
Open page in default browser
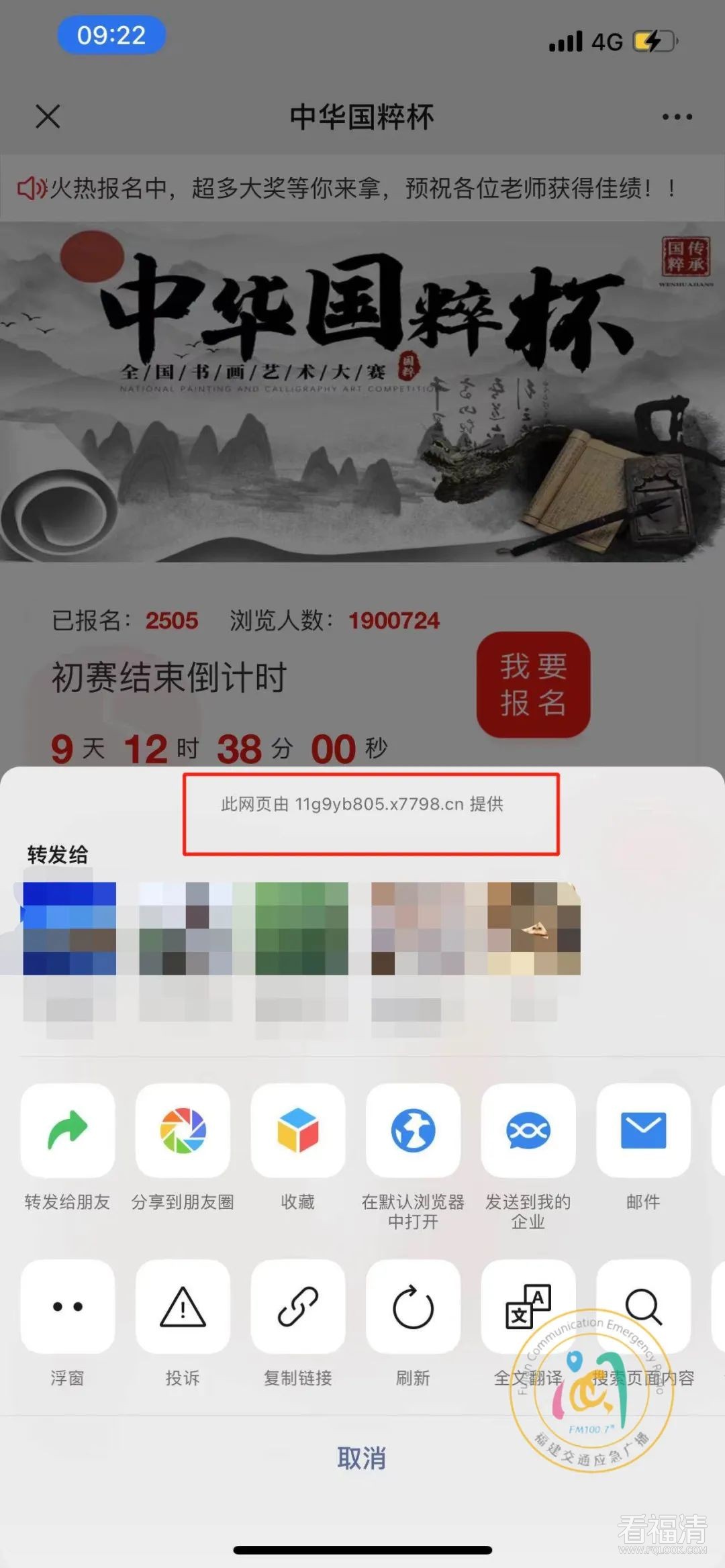tap(413, 1130)
